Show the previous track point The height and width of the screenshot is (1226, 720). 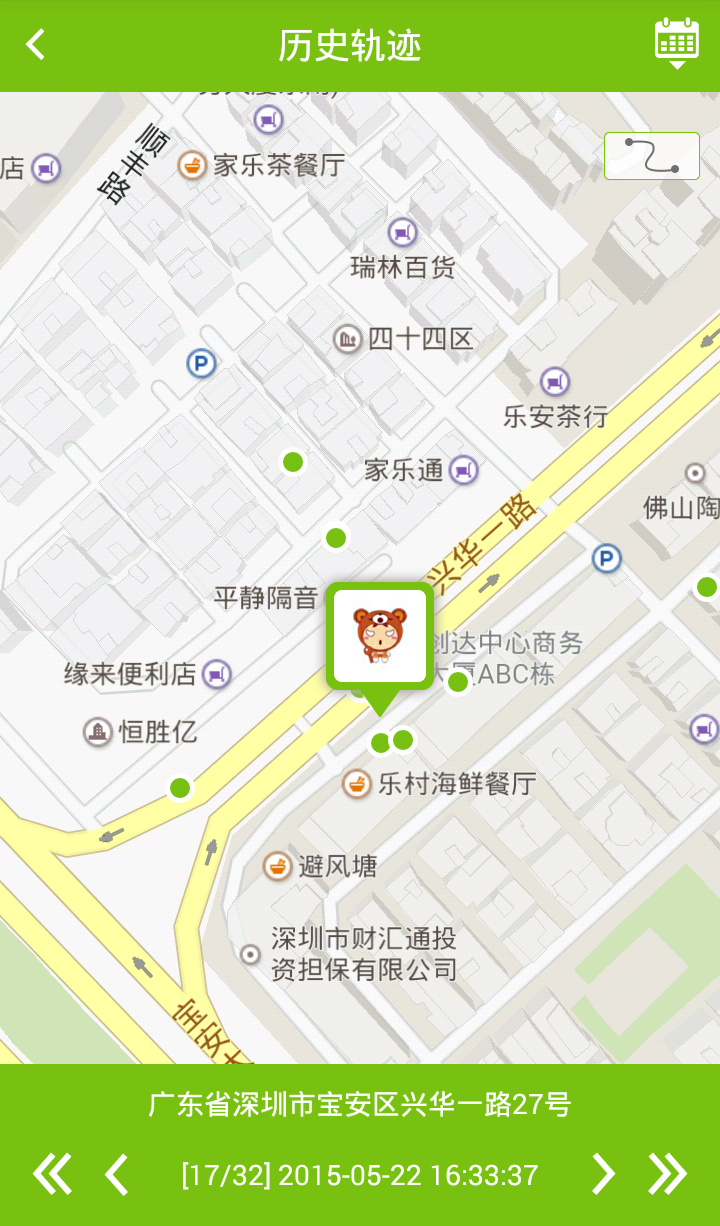(117, 1174)
